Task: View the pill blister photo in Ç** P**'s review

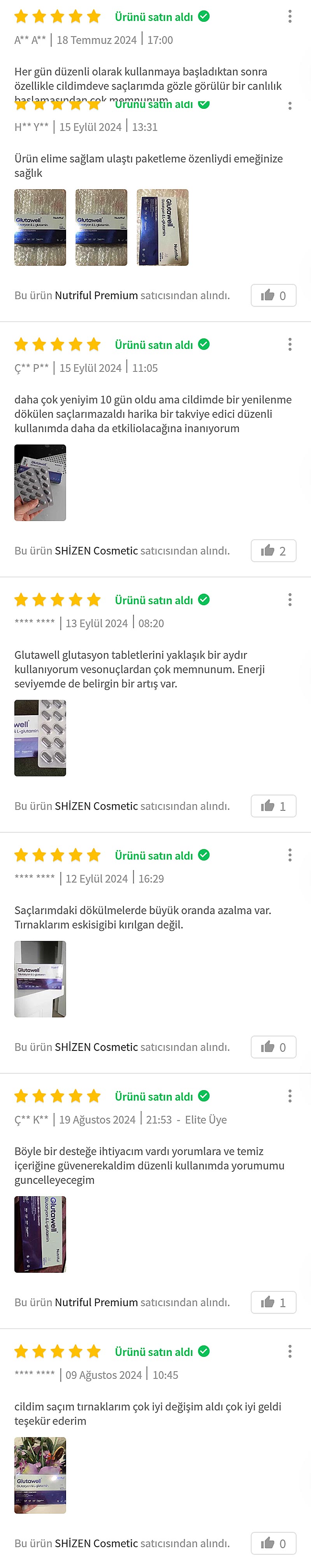Action: point(40,483)
